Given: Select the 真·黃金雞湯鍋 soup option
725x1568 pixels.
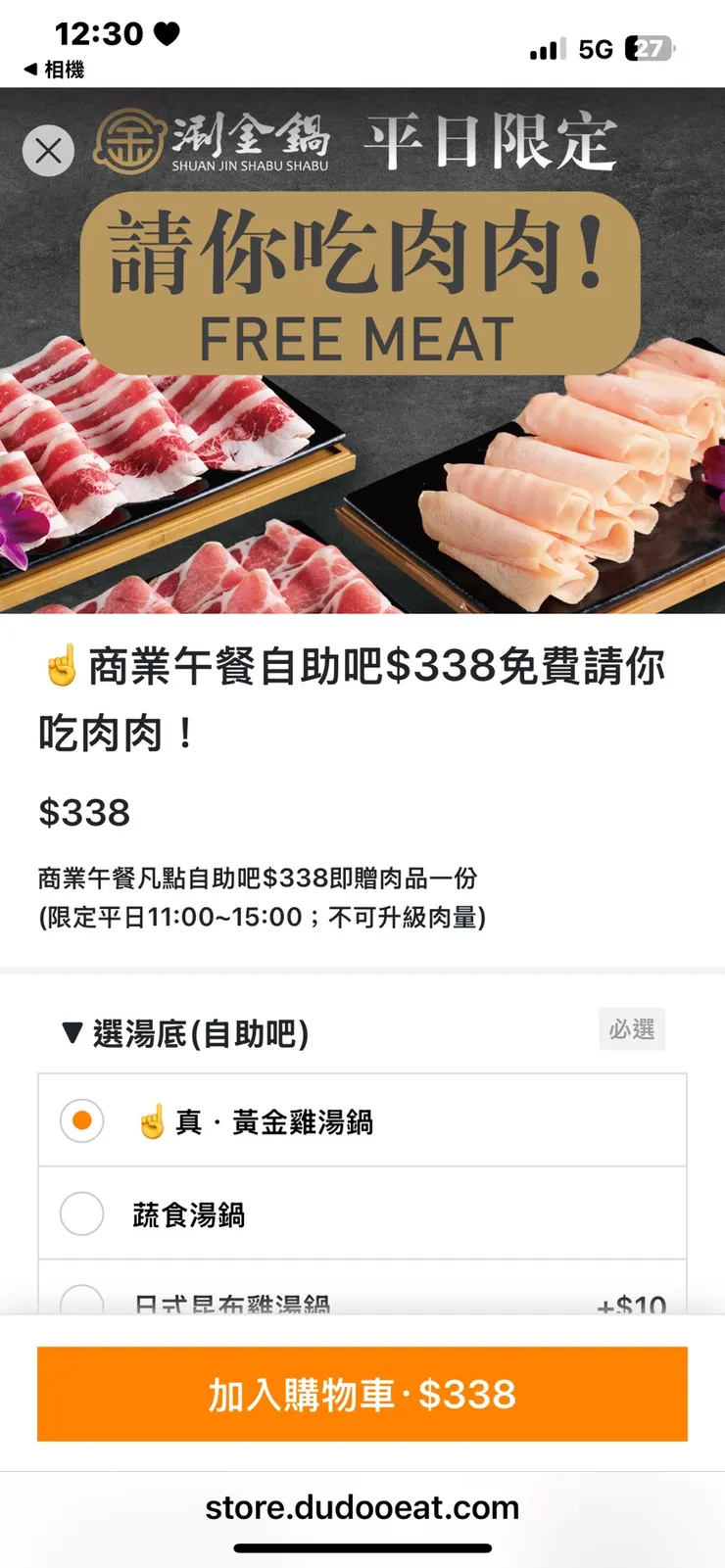Looking at the screenshot, I should [81, 1119].
